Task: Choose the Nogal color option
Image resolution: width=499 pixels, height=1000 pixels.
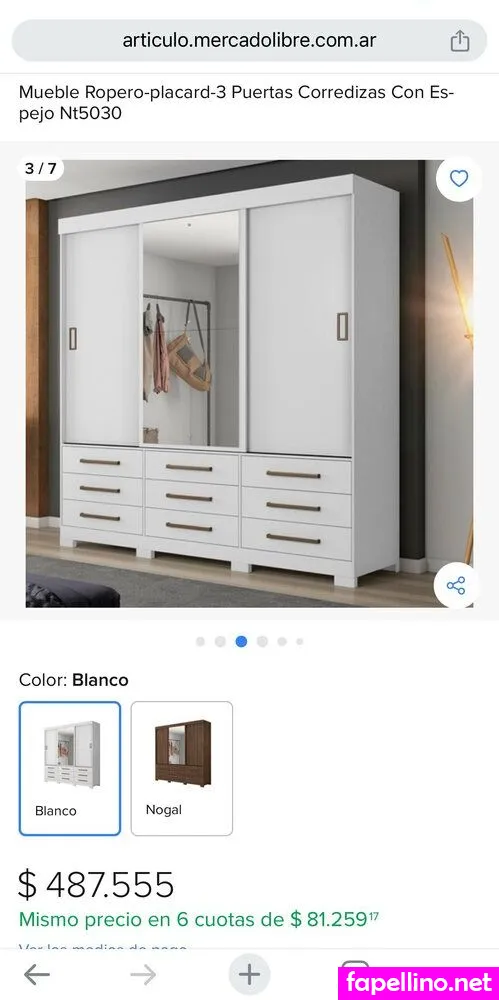Action: (182, 768)
